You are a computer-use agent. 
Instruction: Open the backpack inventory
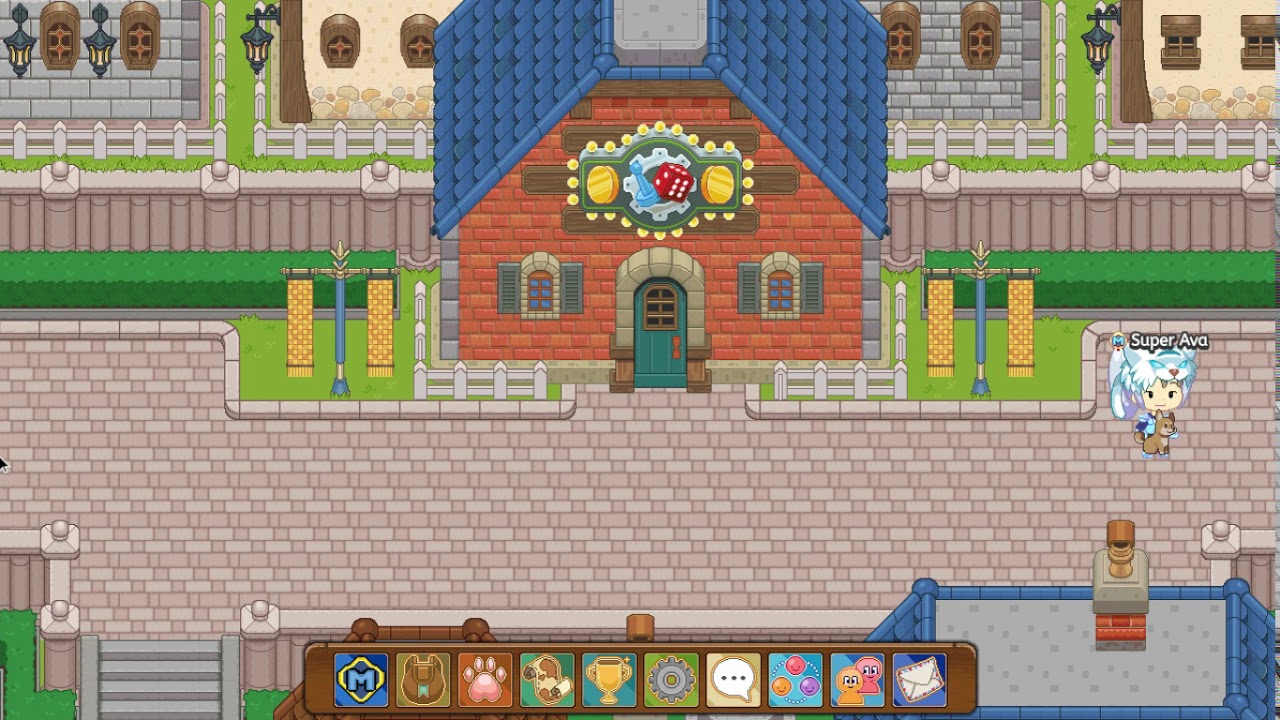(423, 680)
